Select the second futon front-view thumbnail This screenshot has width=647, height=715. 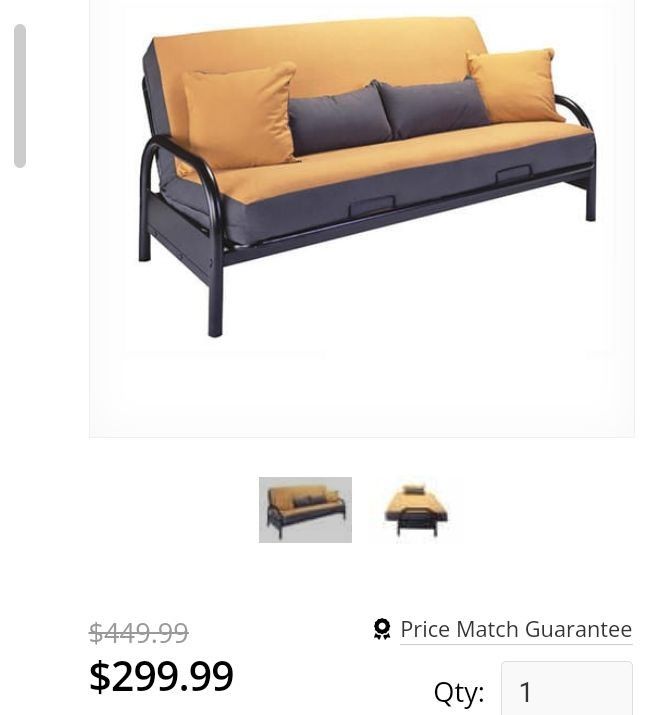[x=416, y=510]
